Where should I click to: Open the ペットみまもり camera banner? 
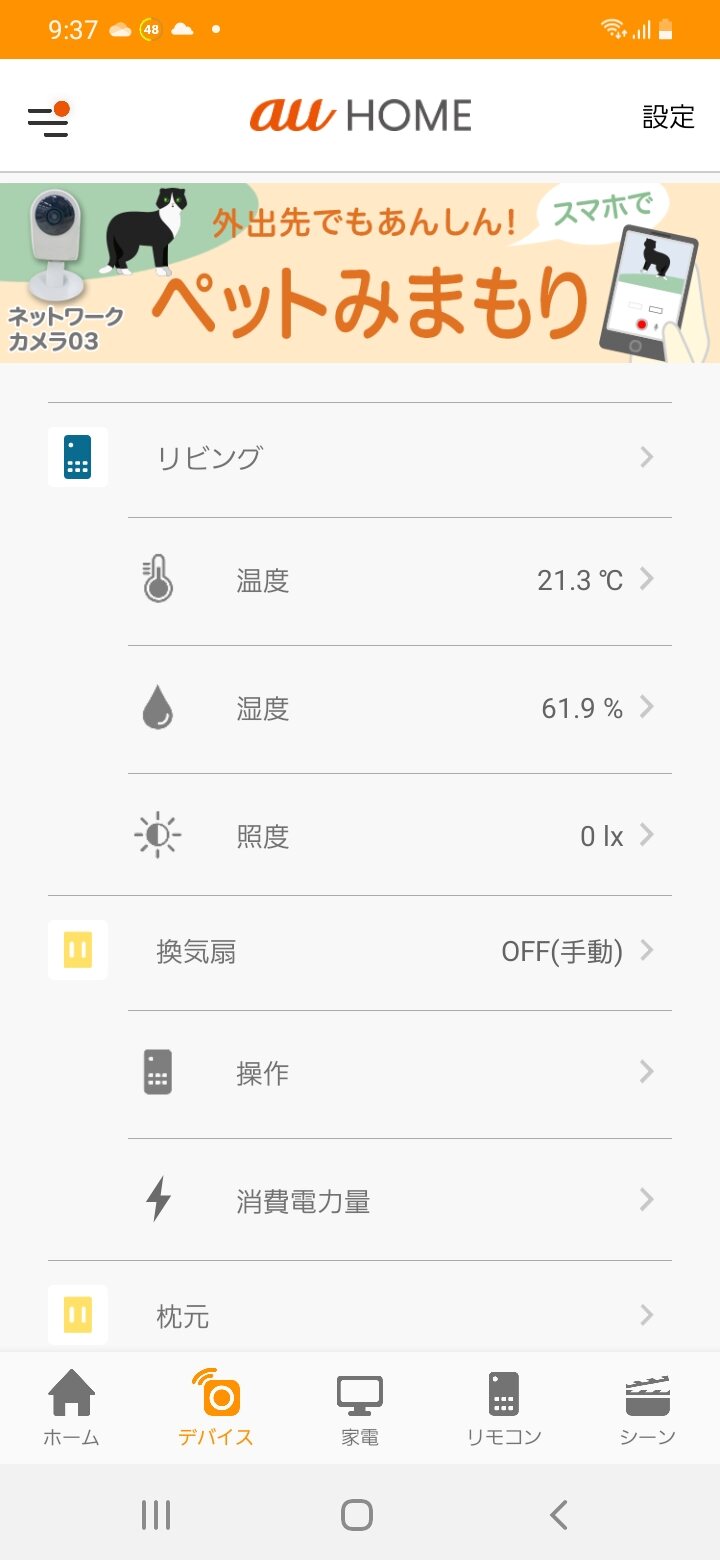360,272
